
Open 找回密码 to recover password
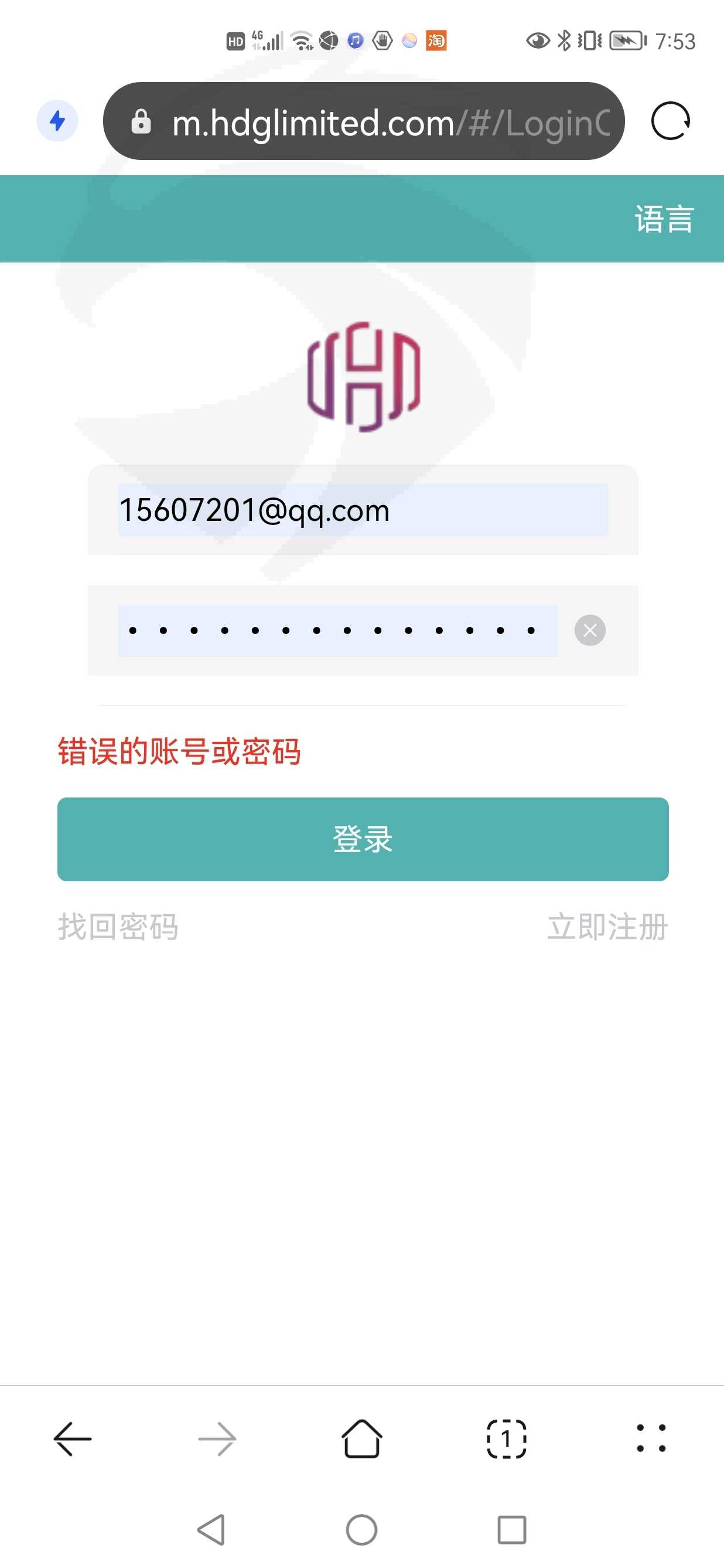click(118, 927)
